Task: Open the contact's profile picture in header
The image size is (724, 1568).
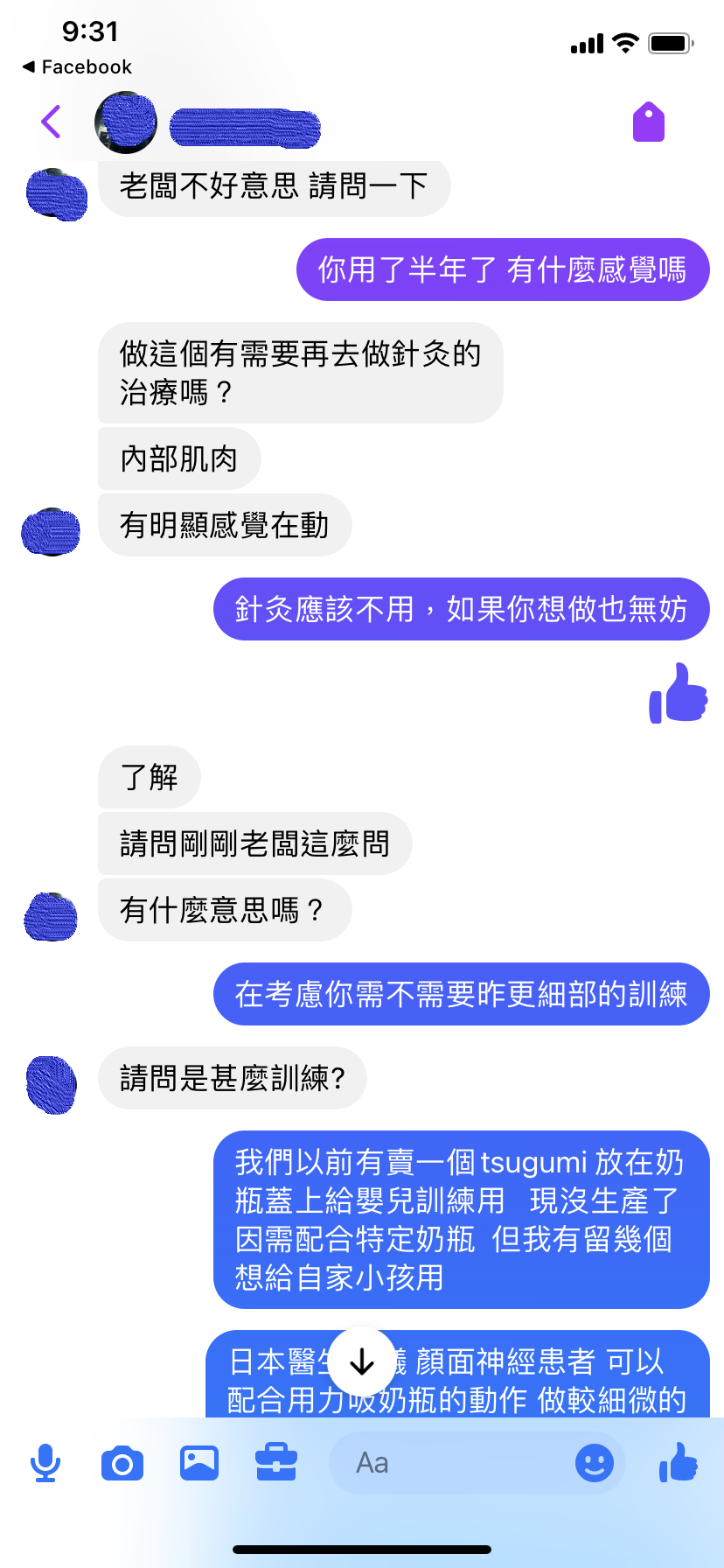Action: (126, 122)
